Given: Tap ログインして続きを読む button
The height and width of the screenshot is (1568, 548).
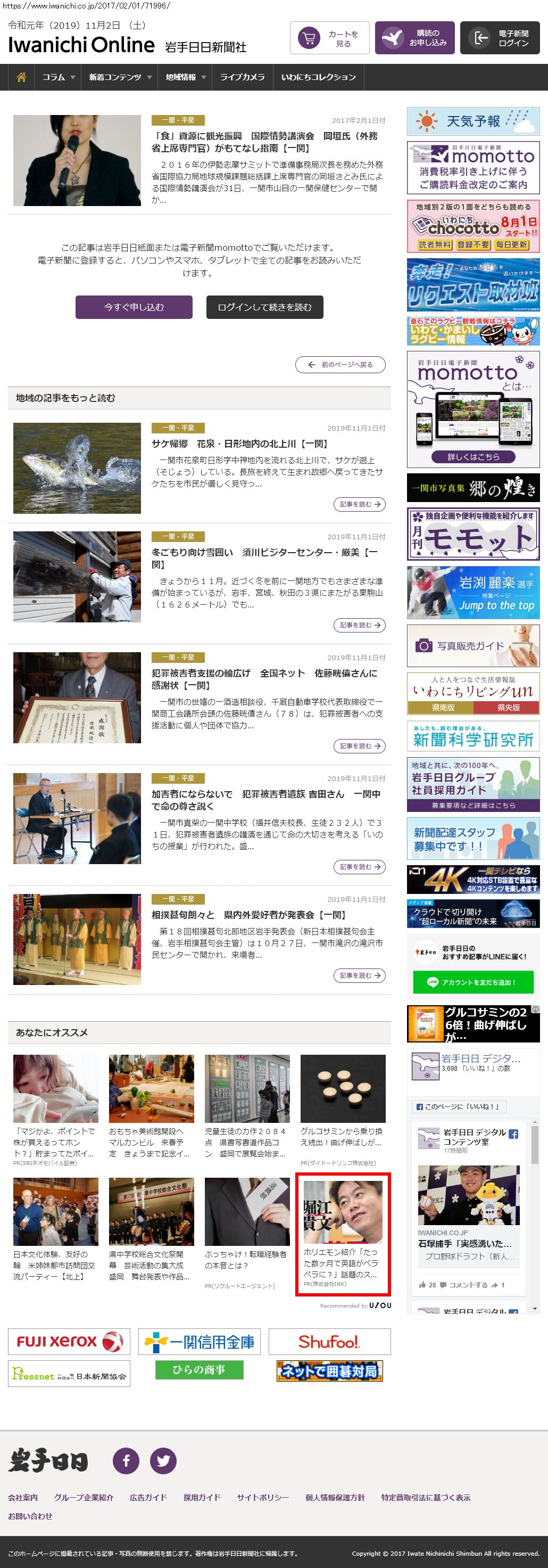Looking at the screenshot, I should (x=264, y=307).
